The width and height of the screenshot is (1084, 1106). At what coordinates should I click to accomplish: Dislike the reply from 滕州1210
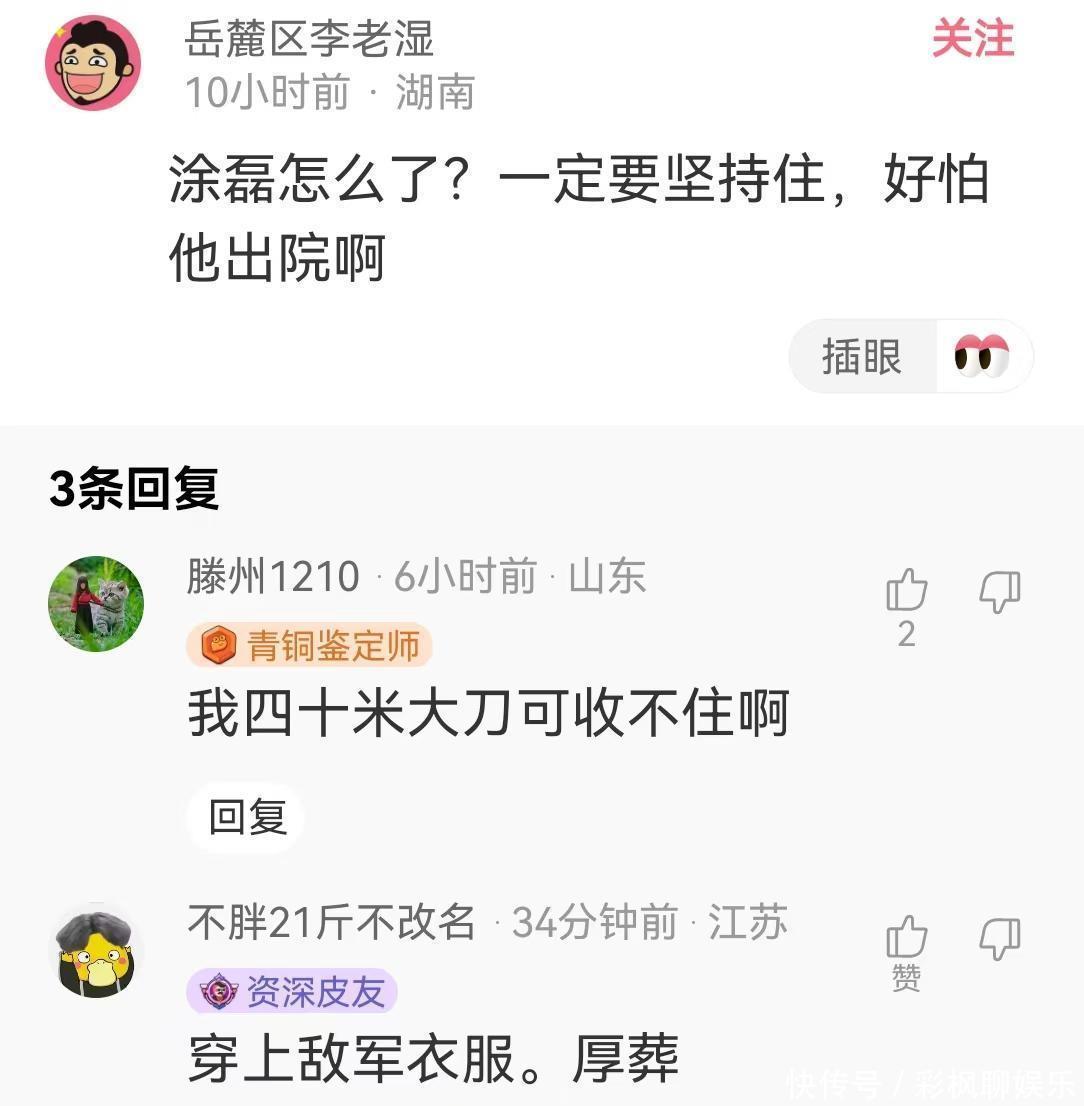point(999,591)
